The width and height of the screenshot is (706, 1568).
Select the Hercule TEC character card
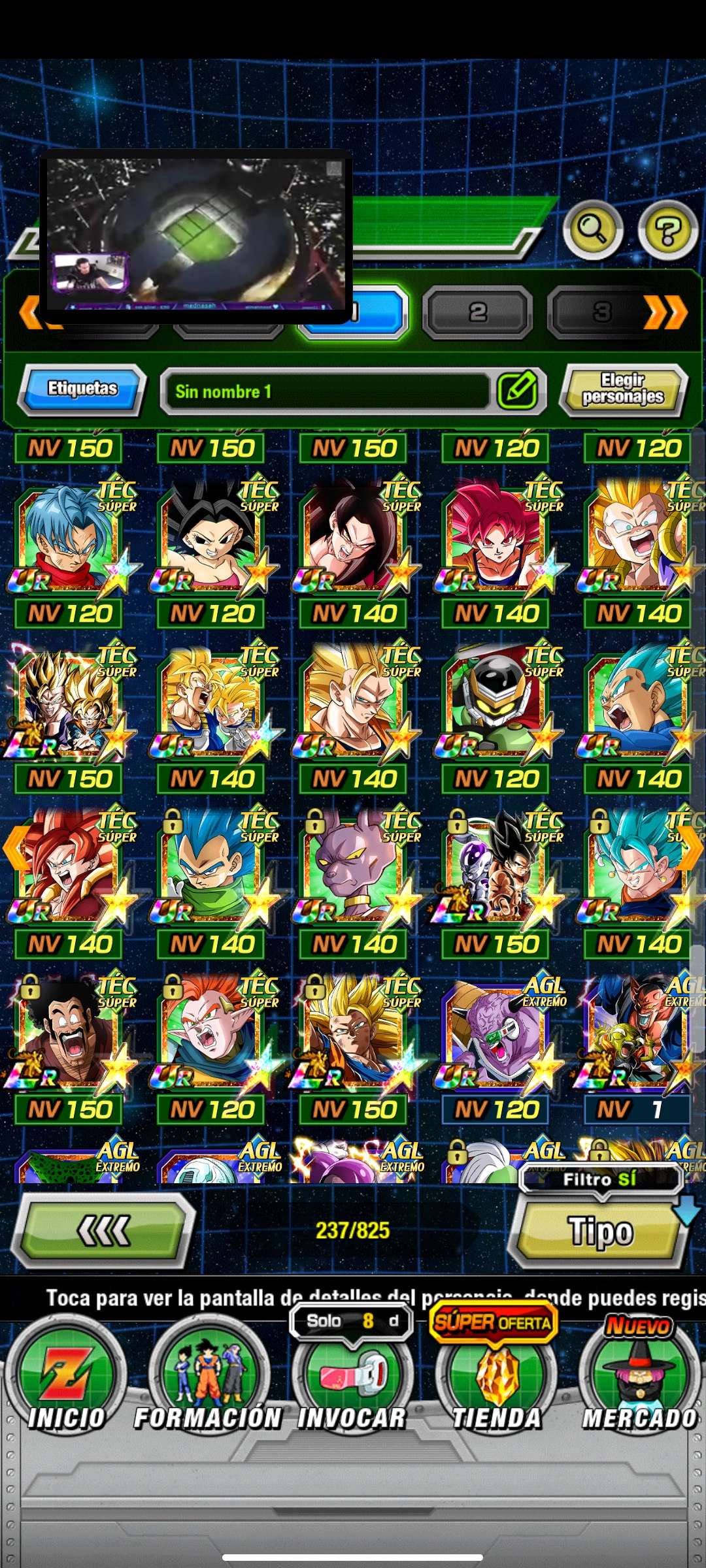point(69,1032)
